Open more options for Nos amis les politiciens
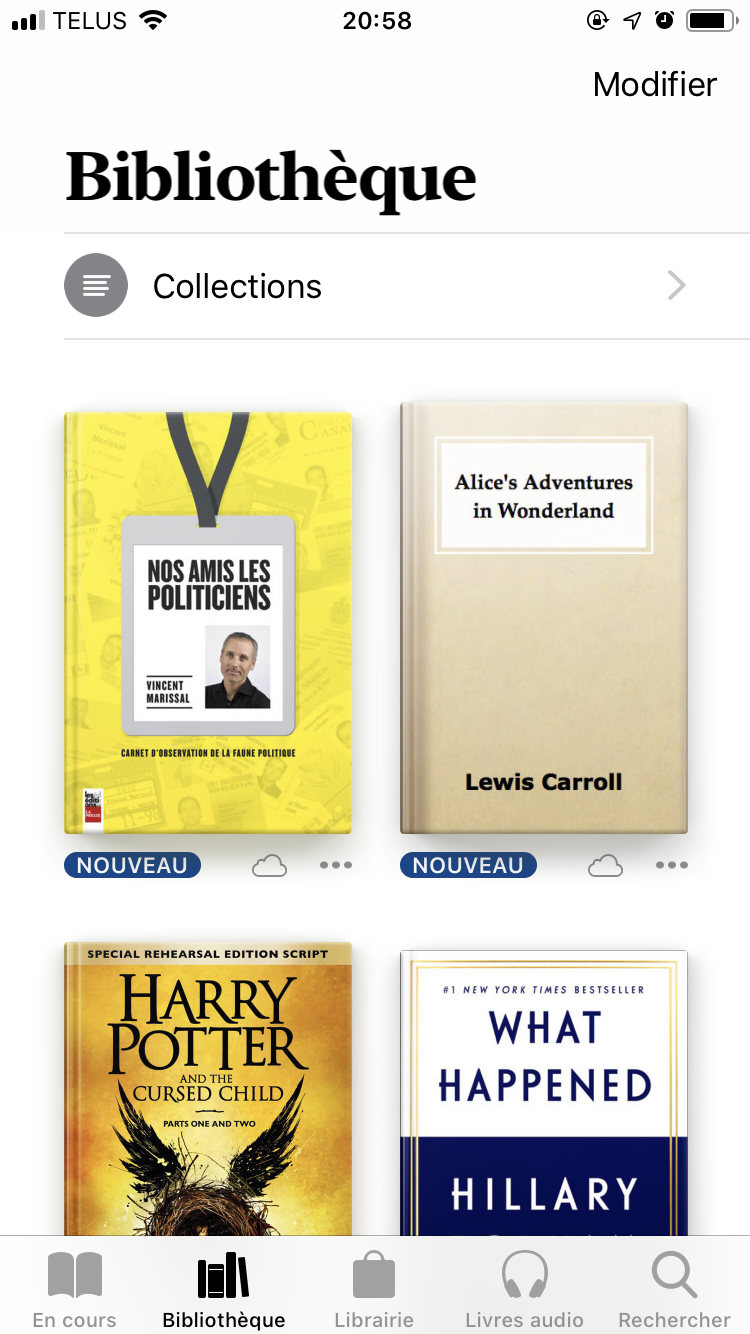This screenshot has width=750, height=1334. (x=336, y=866)
